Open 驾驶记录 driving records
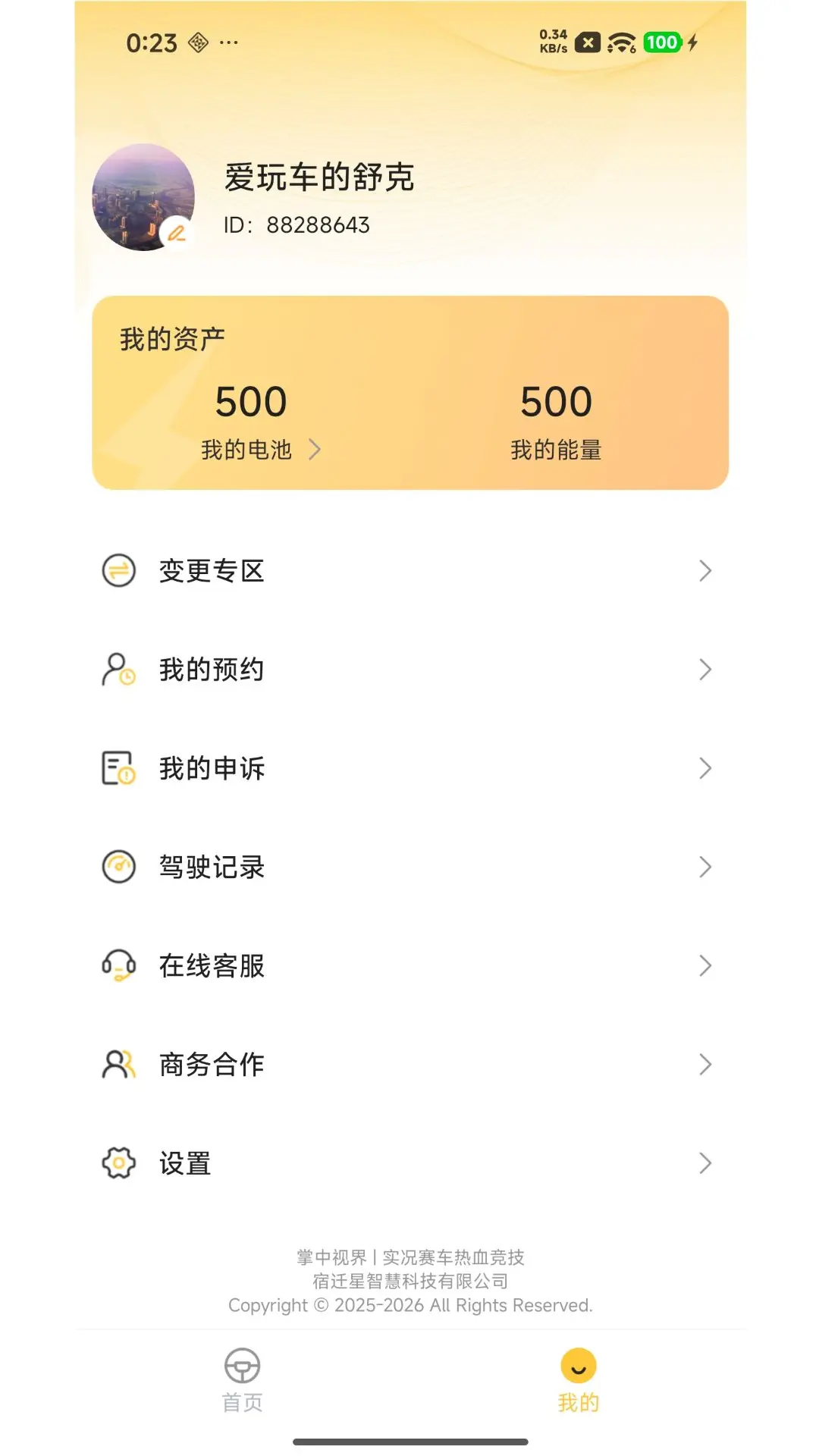Image resolution: width=819 pixels, height=1456 pixels. click(409, 867)
